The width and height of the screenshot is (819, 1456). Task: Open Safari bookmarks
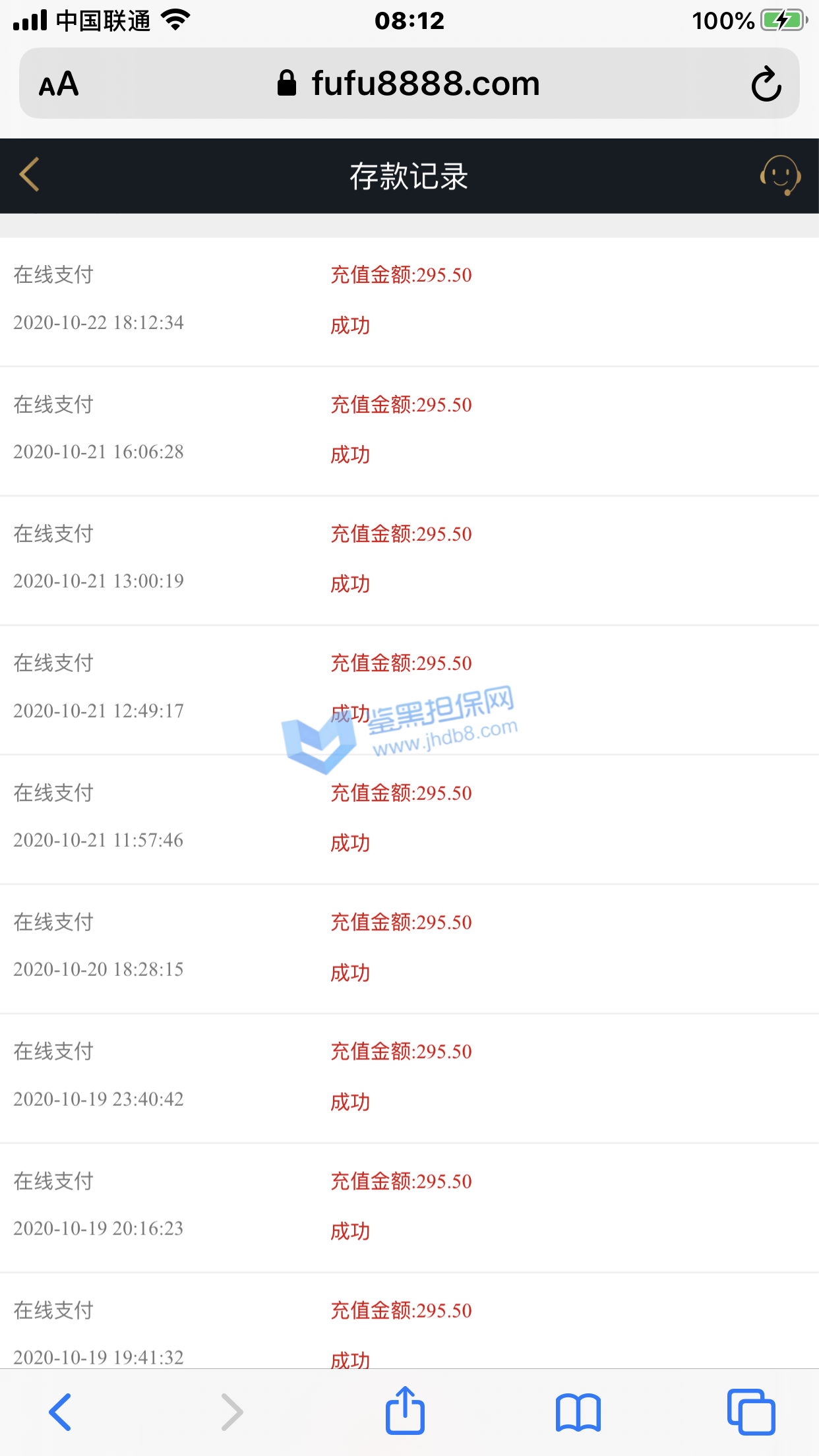(x=578, y=1412)
